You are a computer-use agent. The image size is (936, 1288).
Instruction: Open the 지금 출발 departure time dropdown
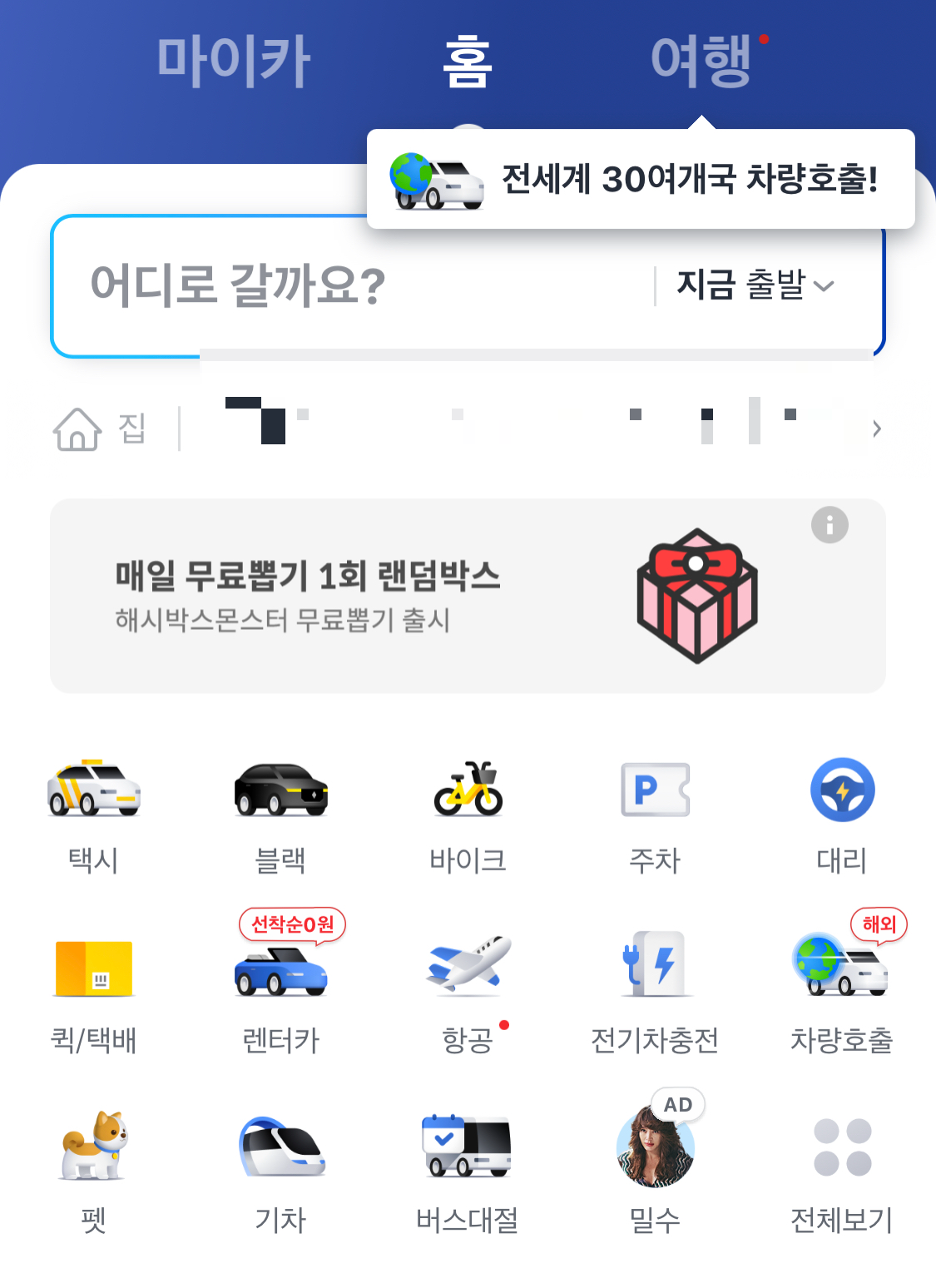pos(750,285)
